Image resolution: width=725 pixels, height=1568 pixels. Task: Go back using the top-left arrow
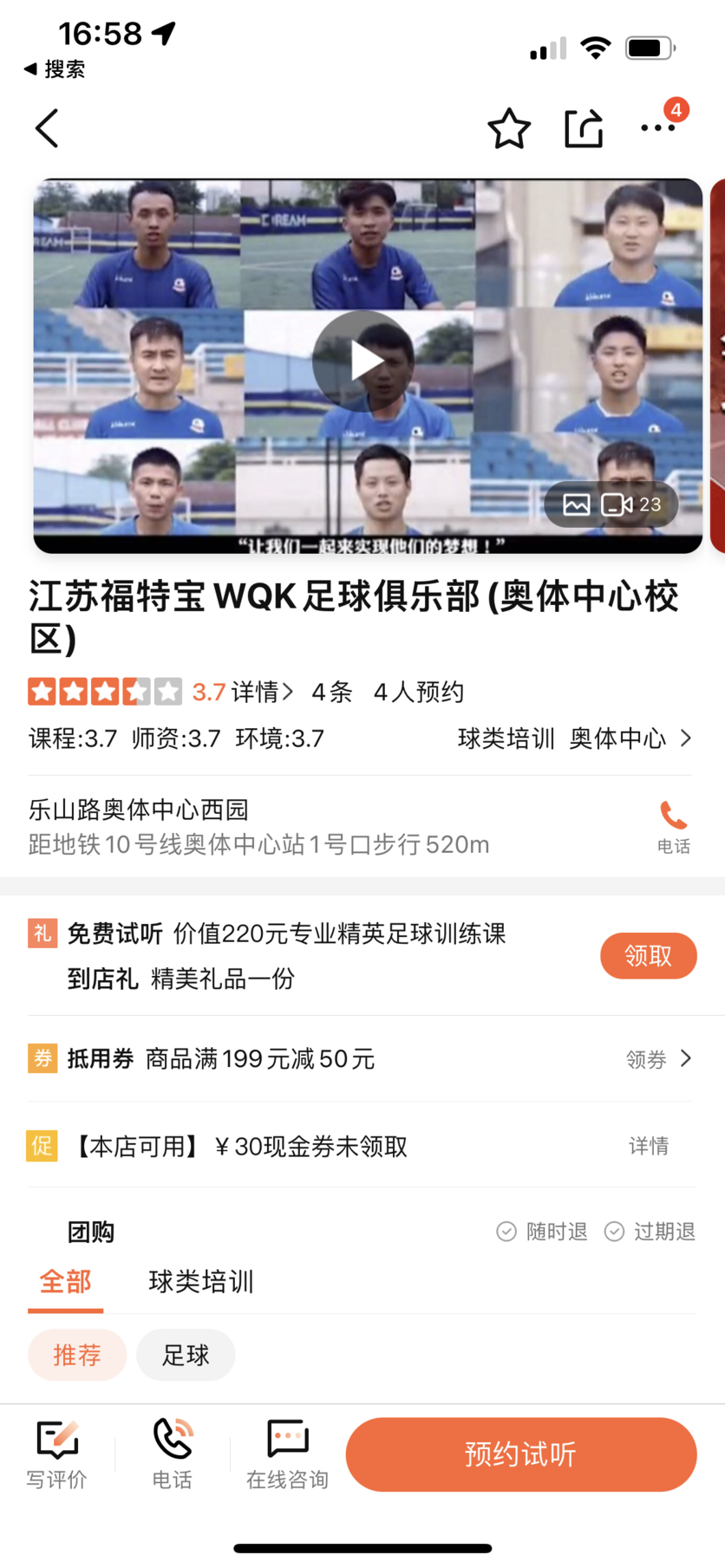coord(48,129)
